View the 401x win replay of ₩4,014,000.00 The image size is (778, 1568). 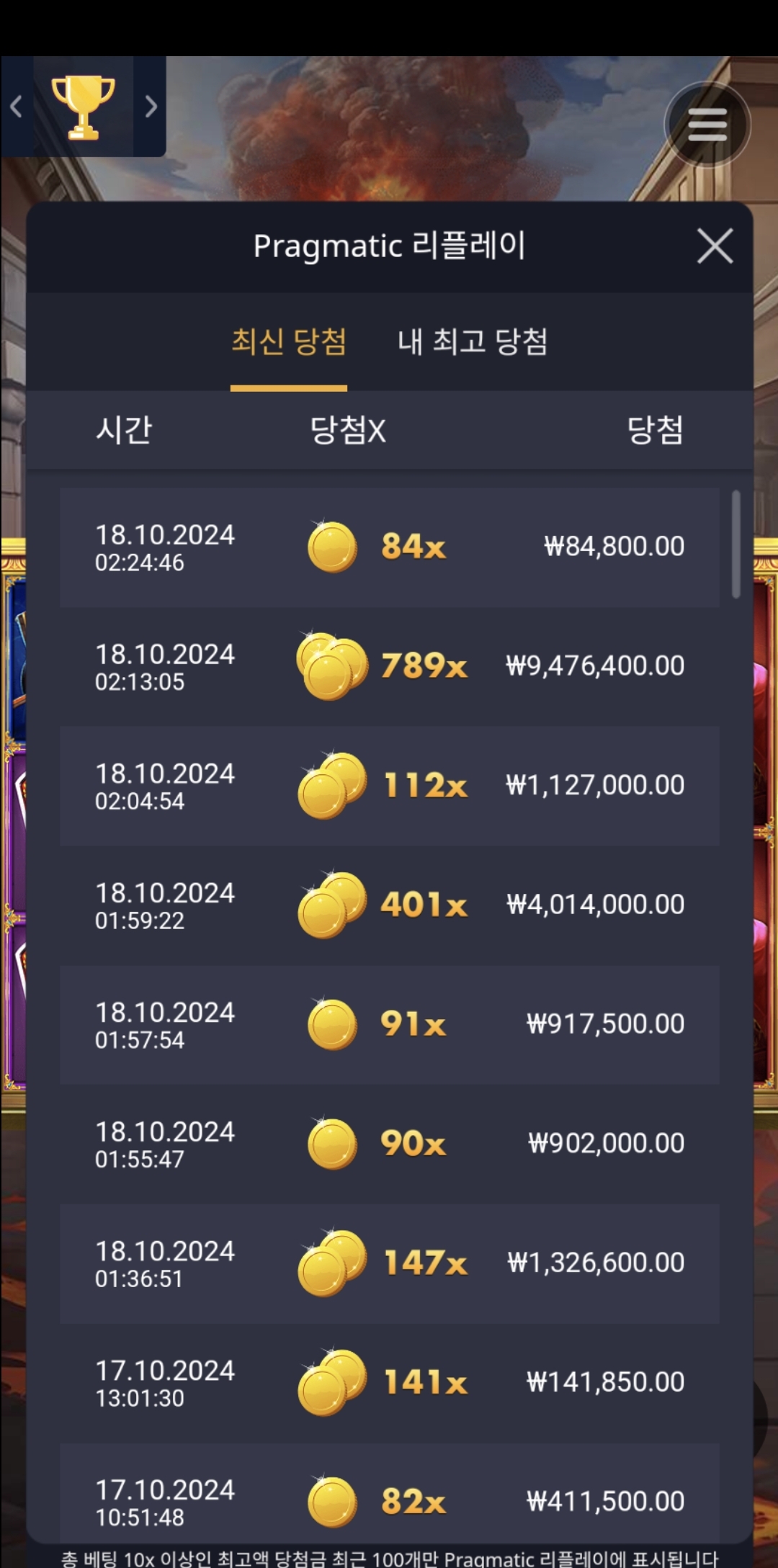[389, 905]
